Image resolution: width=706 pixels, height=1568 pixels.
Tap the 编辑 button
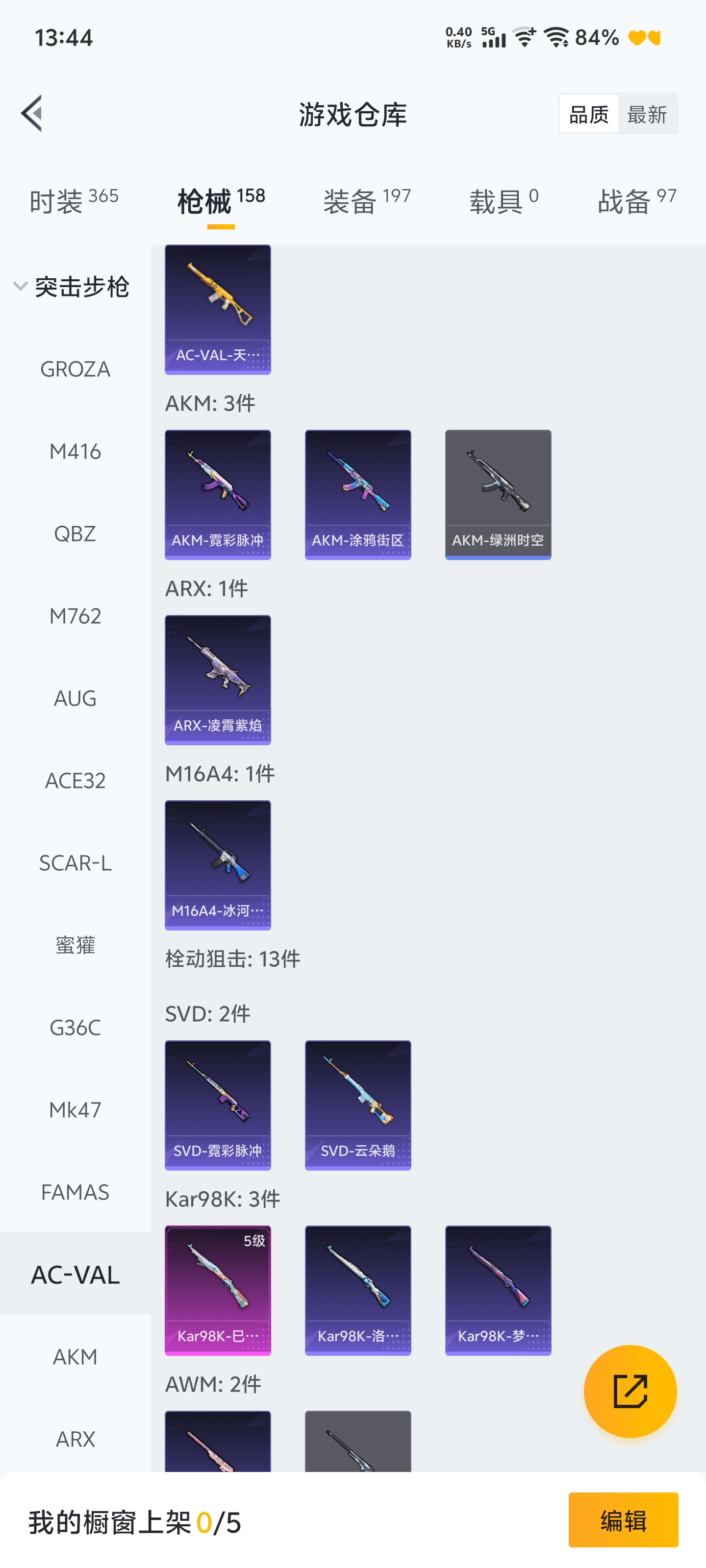pyautogui.click(x=623, y=1520)
